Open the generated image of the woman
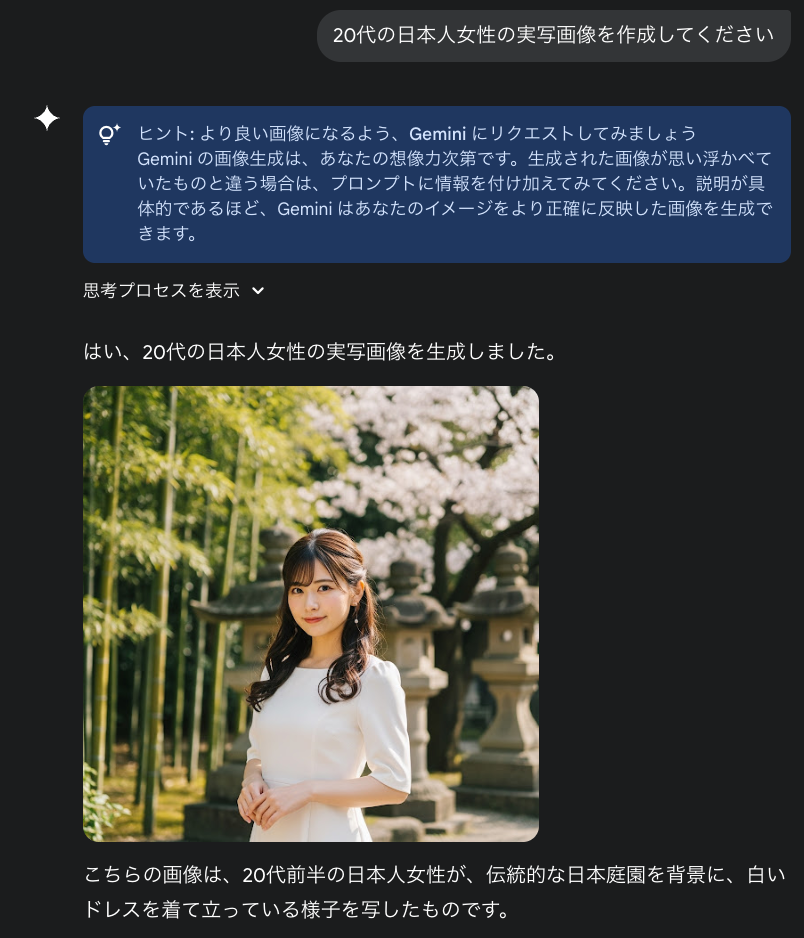 click(311, 613)
